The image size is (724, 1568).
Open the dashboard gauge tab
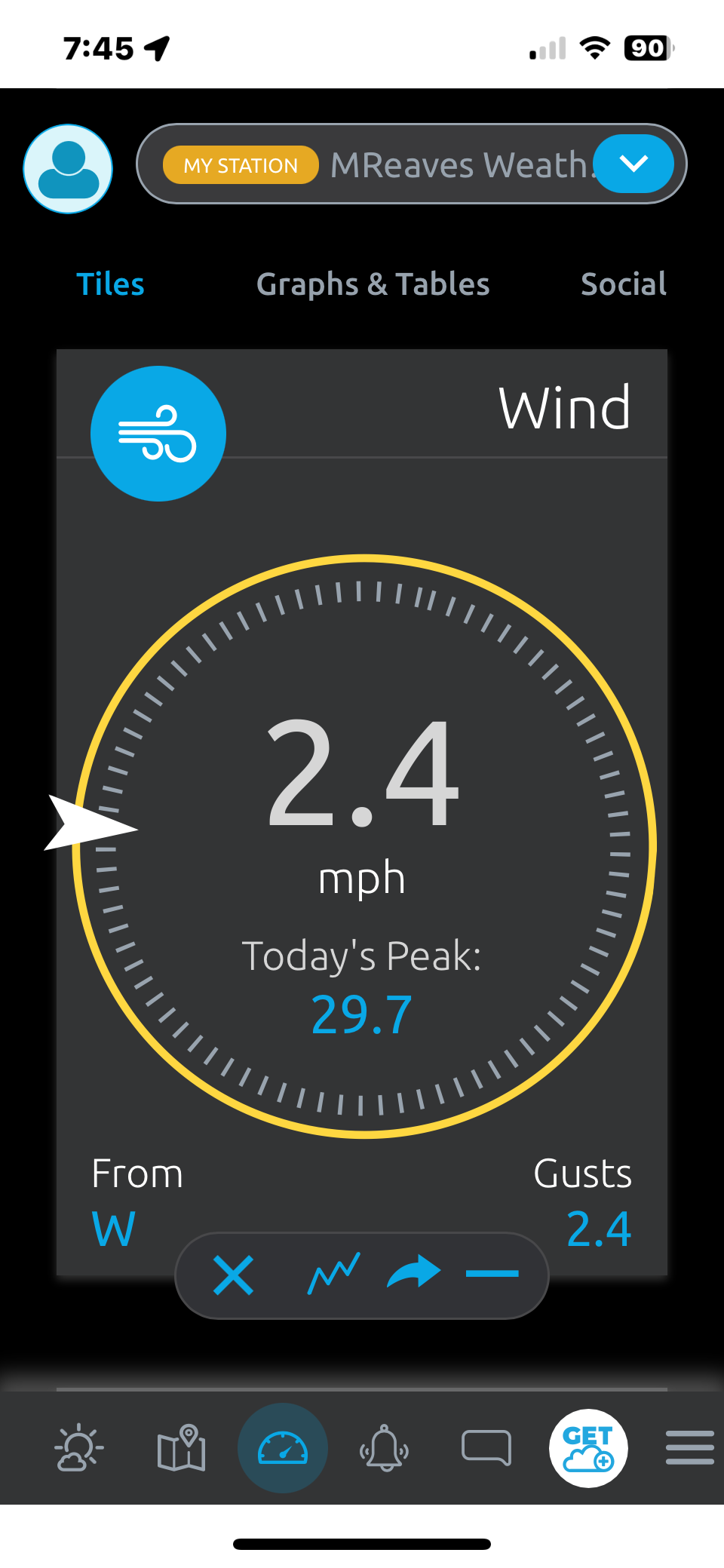tap(283, 1448)
